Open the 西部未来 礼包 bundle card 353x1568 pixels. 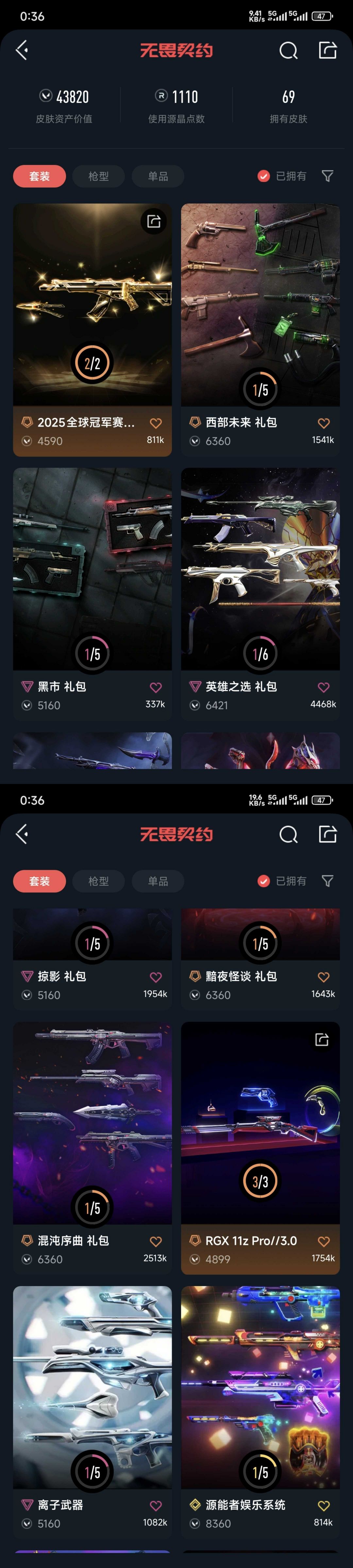point(260,304)
